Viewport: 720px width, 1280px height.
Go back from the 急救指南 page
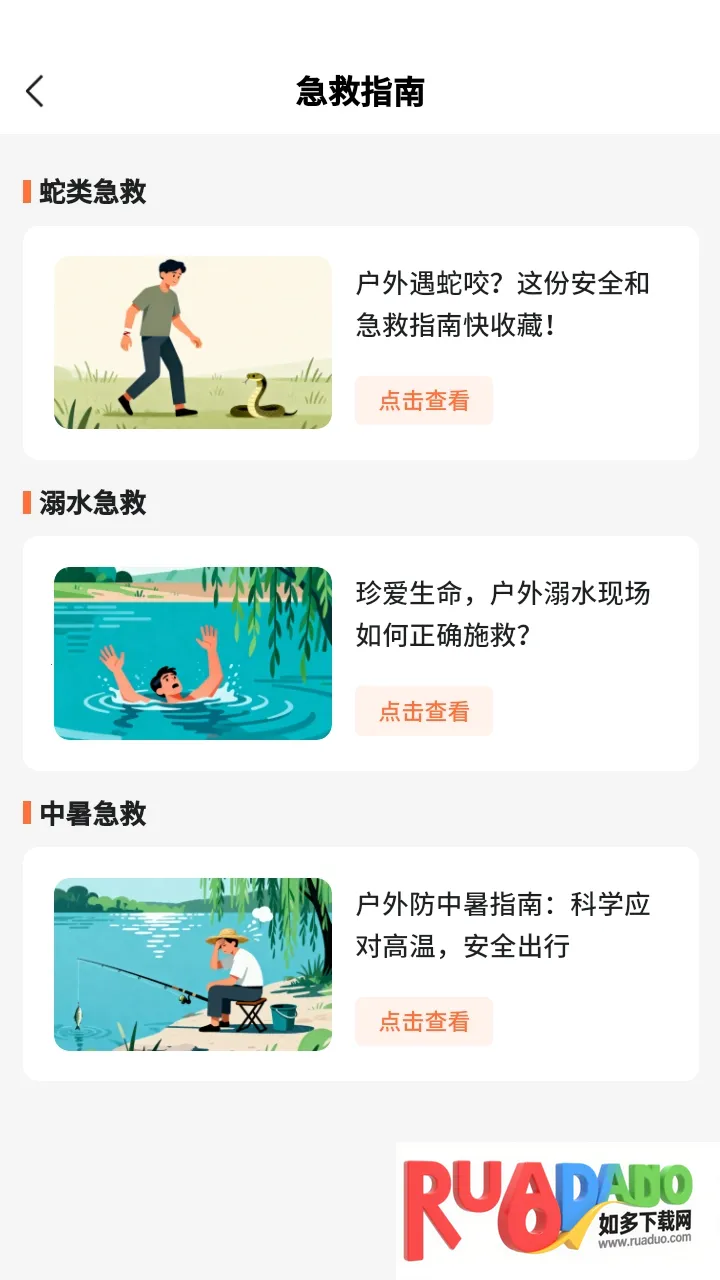tap(35, 91)
